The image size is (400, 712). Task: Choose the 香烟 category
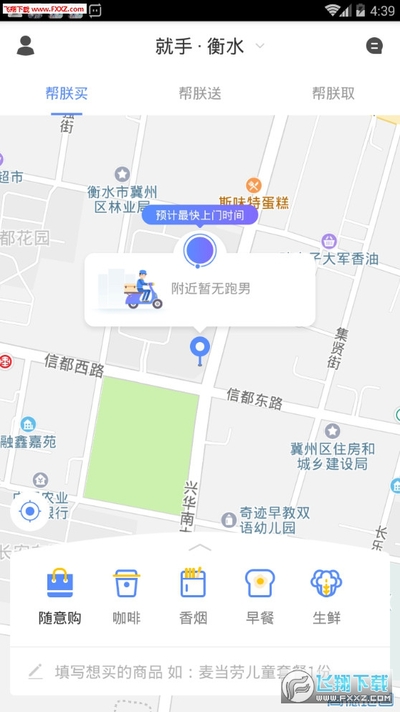[193, 597]
